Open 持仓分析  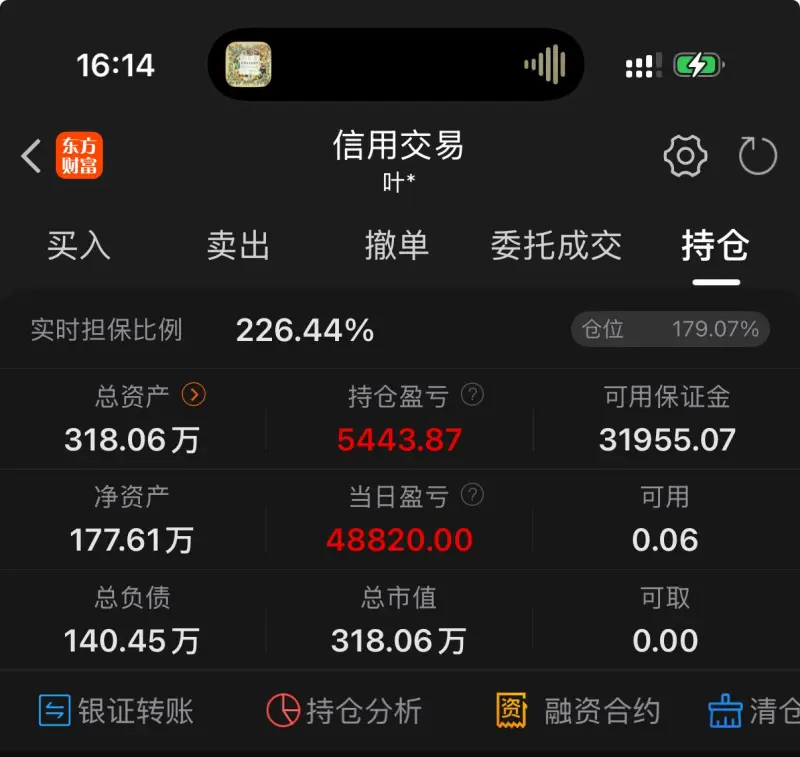tap(344, 711)
